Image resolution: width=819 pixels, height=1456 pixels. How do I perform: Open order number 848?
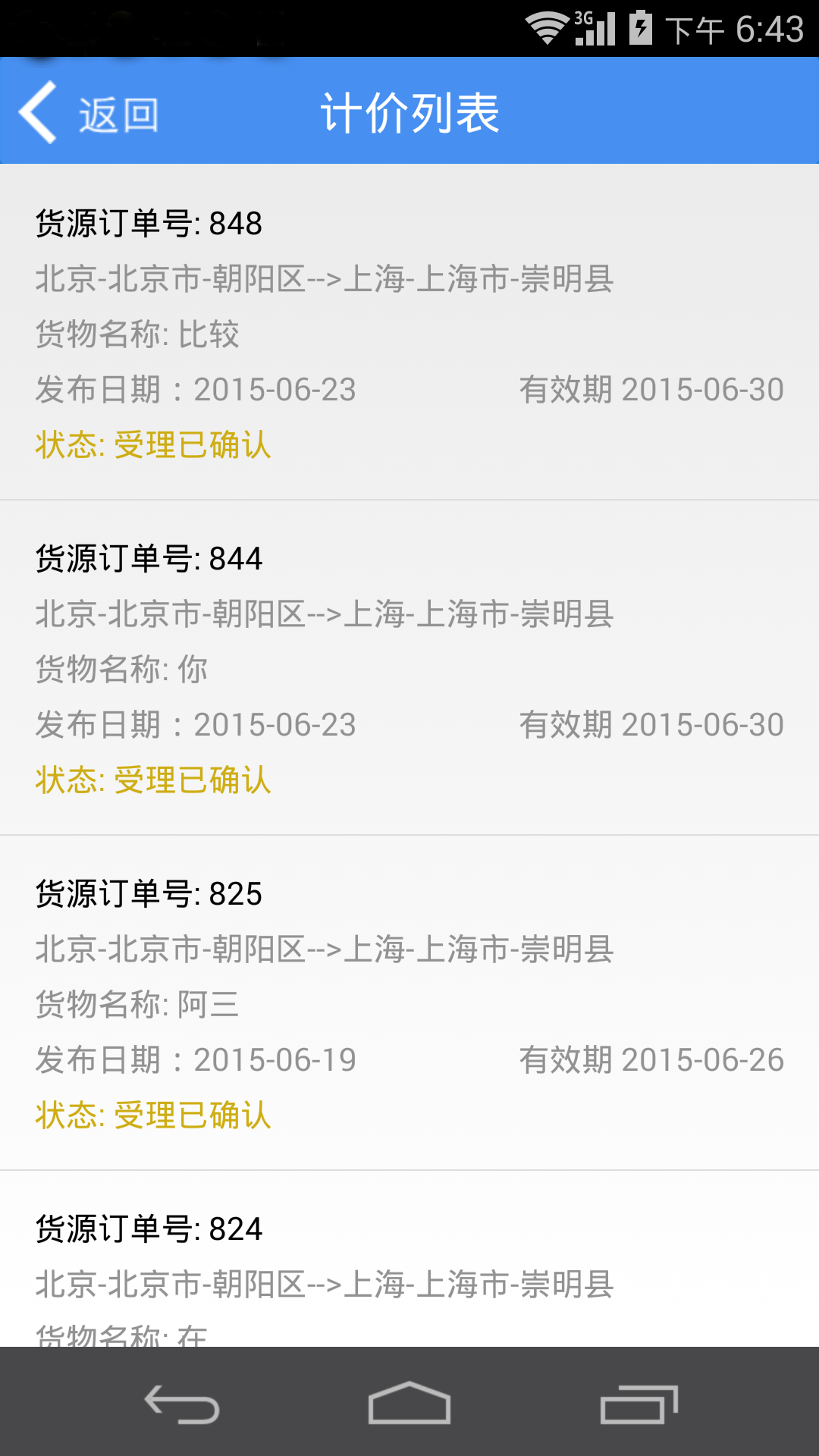(x=409, y=332)
